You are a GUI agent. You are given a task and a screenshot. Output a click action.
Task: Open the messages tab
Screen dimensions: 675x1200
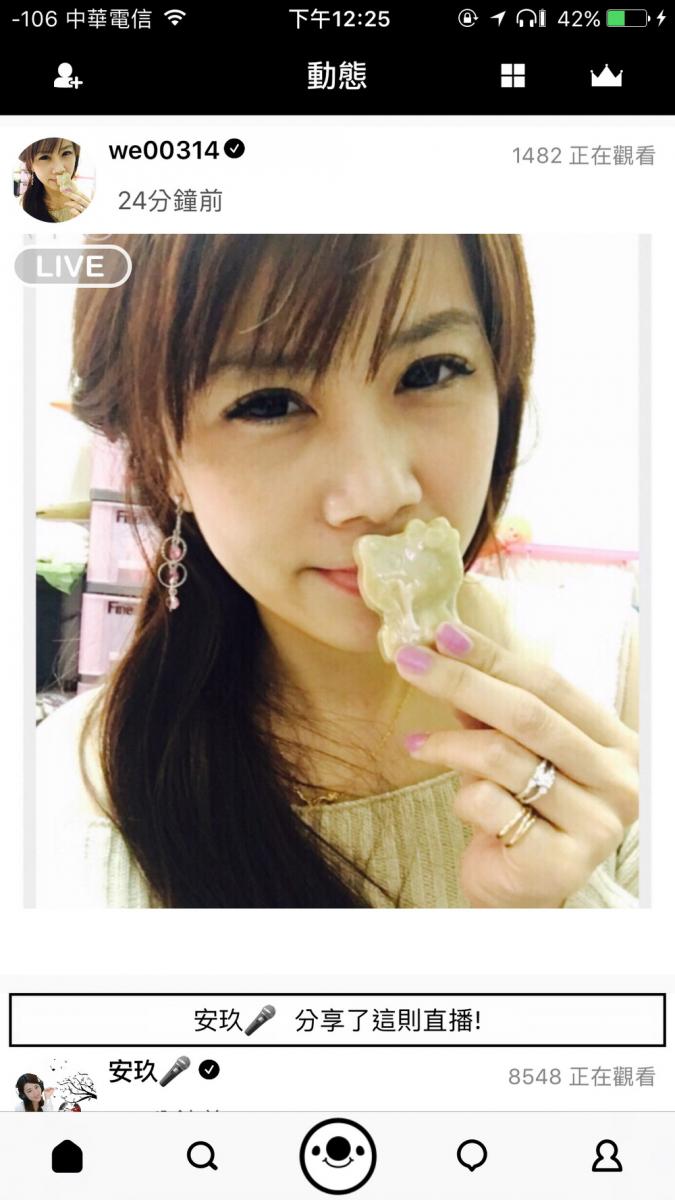click(x=471, y=1157)
